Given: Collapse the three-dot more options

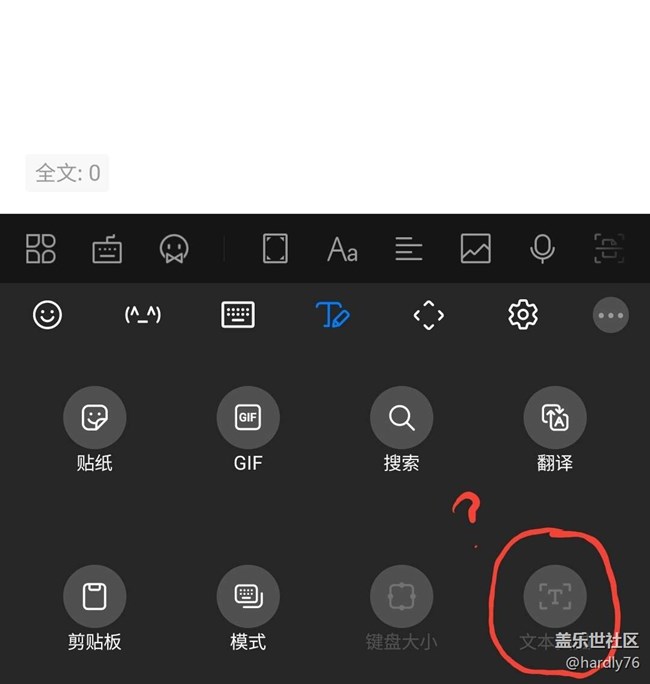Looking at the screenshot, I should tap(610, 315).
